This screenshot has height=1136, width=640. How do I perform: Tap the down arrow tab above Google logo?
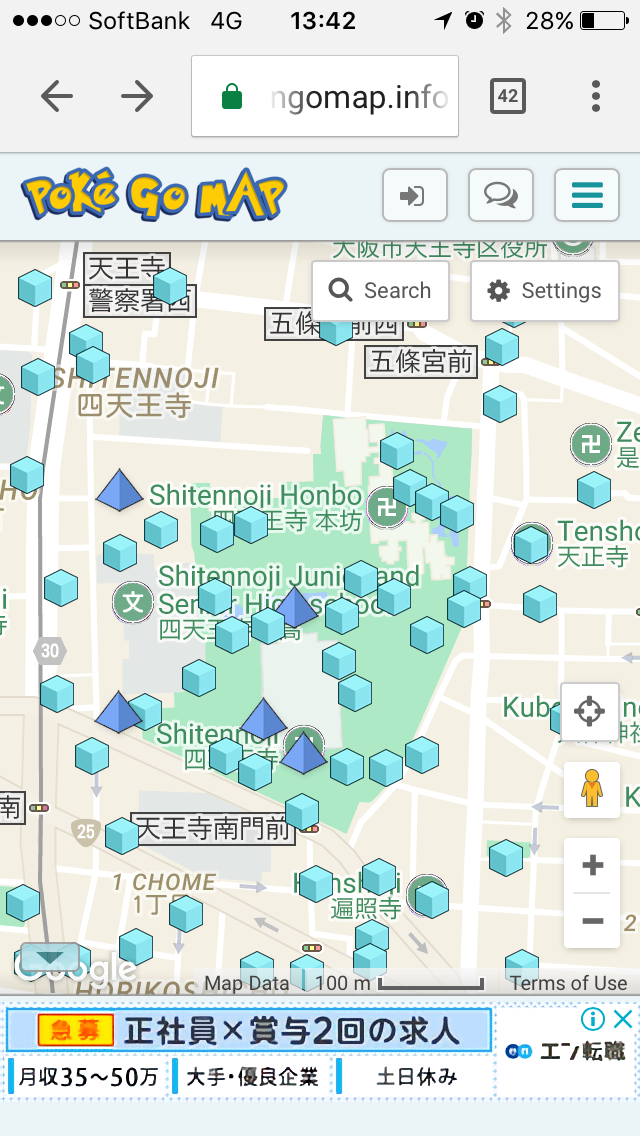pyautogui.click(x=49, y=956)
